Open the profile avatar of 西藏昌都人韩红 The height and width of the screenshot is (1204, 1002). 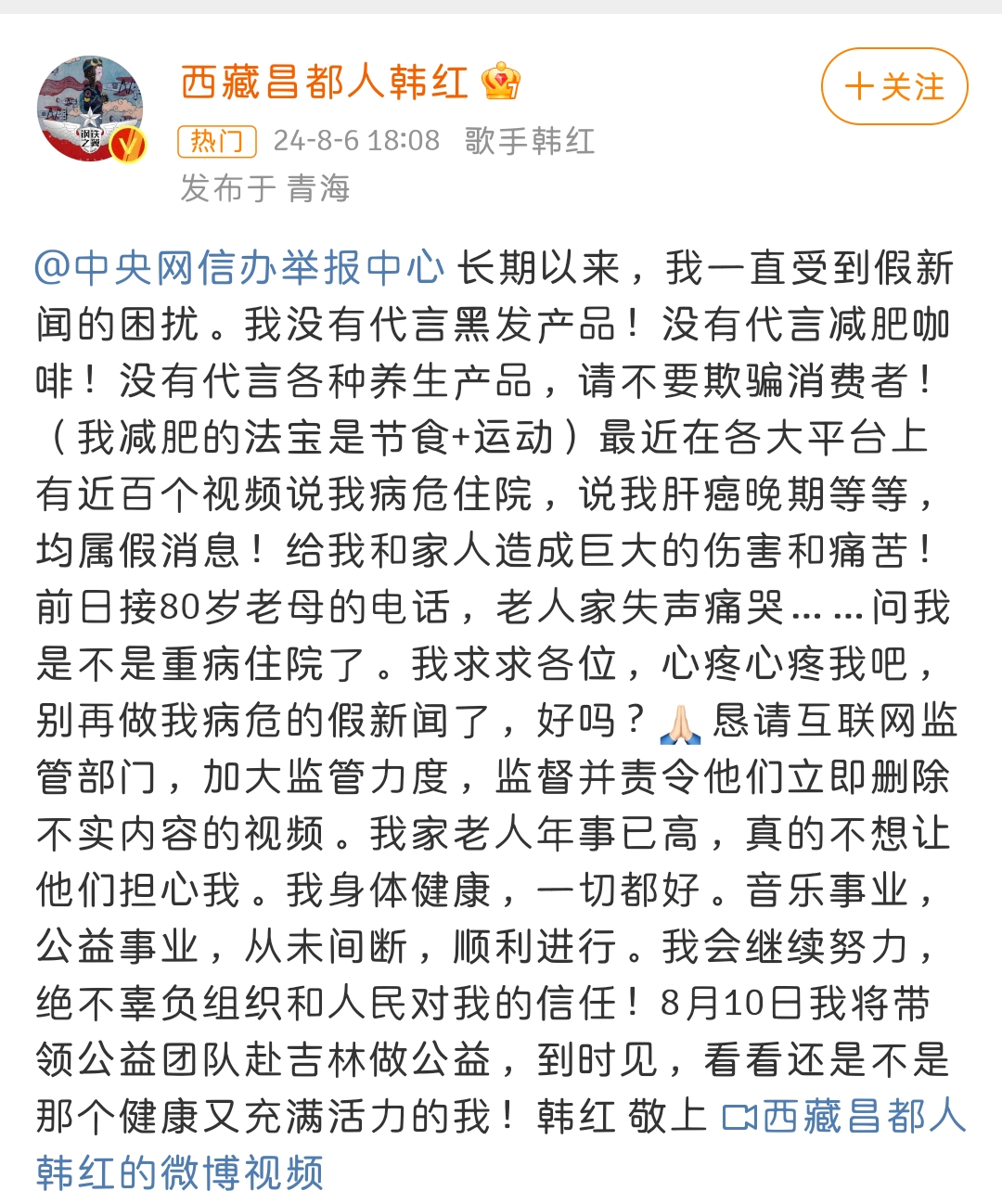90,109
